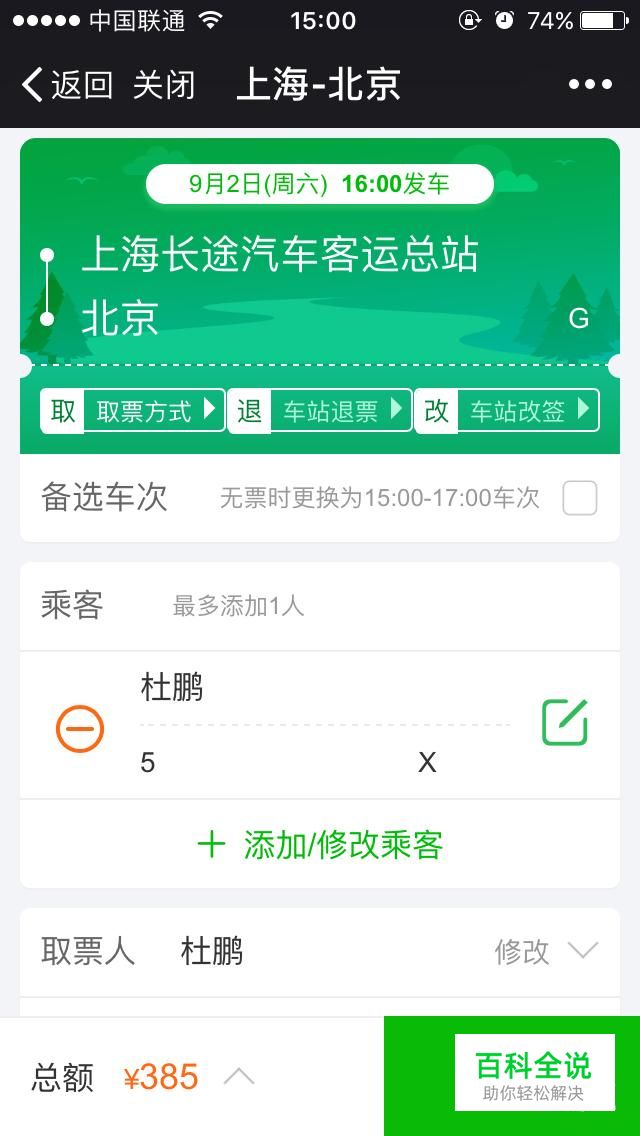
Task: Edit passenger 杜鹏's details
Action: pyautogui.click(x=565, y=723)
